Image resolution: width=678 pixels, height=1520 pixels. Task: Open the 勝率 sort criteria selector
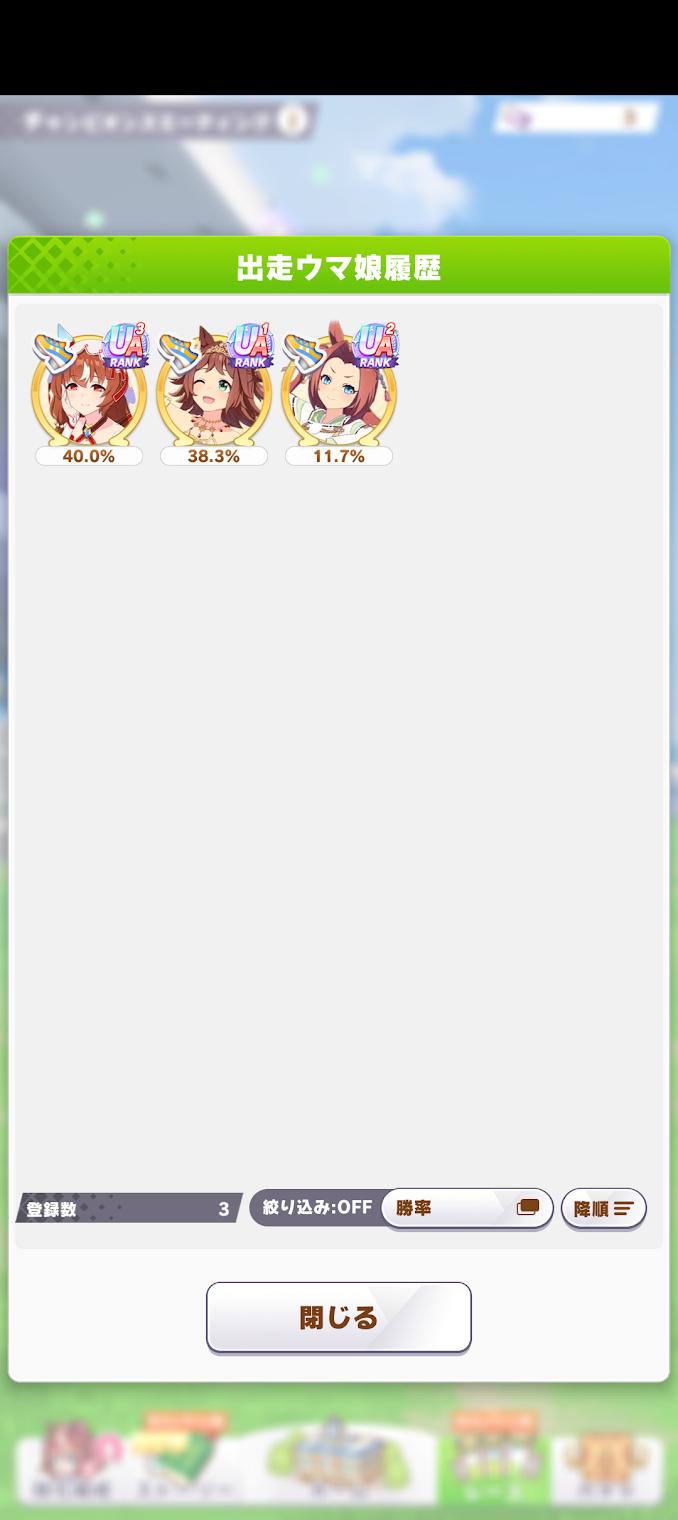(467, 1208)
